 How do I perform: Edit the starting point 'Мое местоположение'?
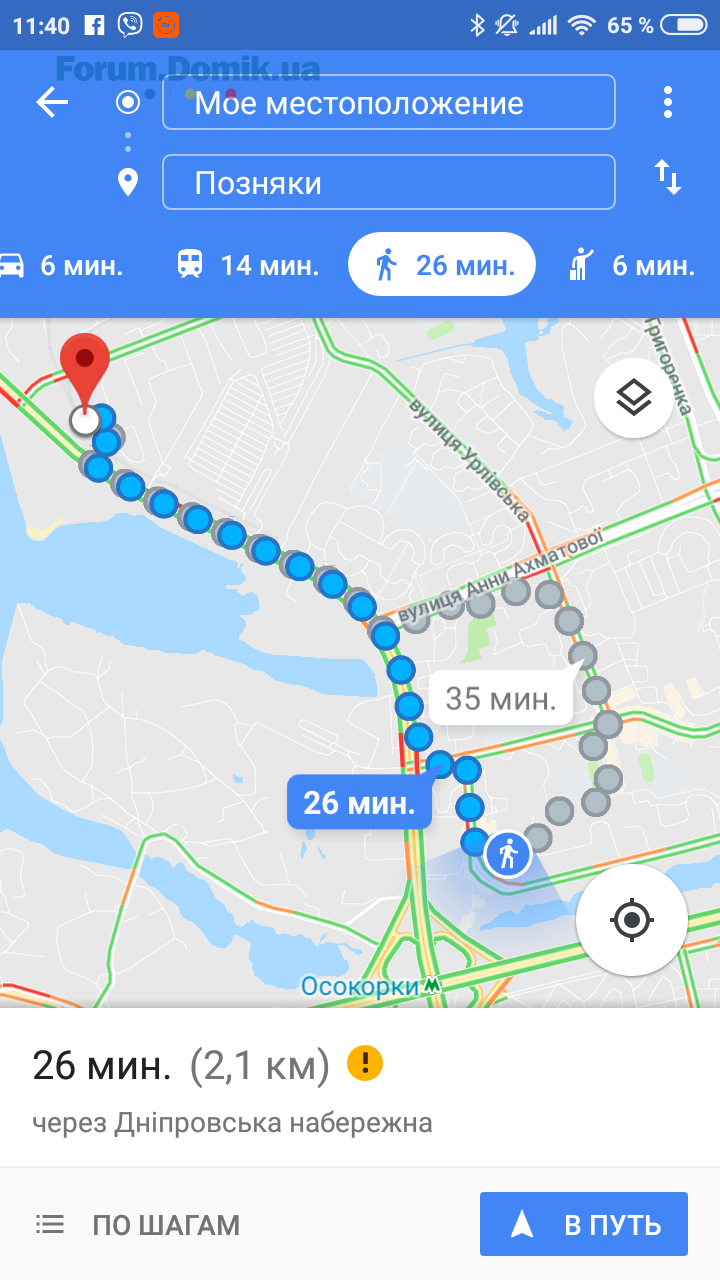tap(388, 103)
